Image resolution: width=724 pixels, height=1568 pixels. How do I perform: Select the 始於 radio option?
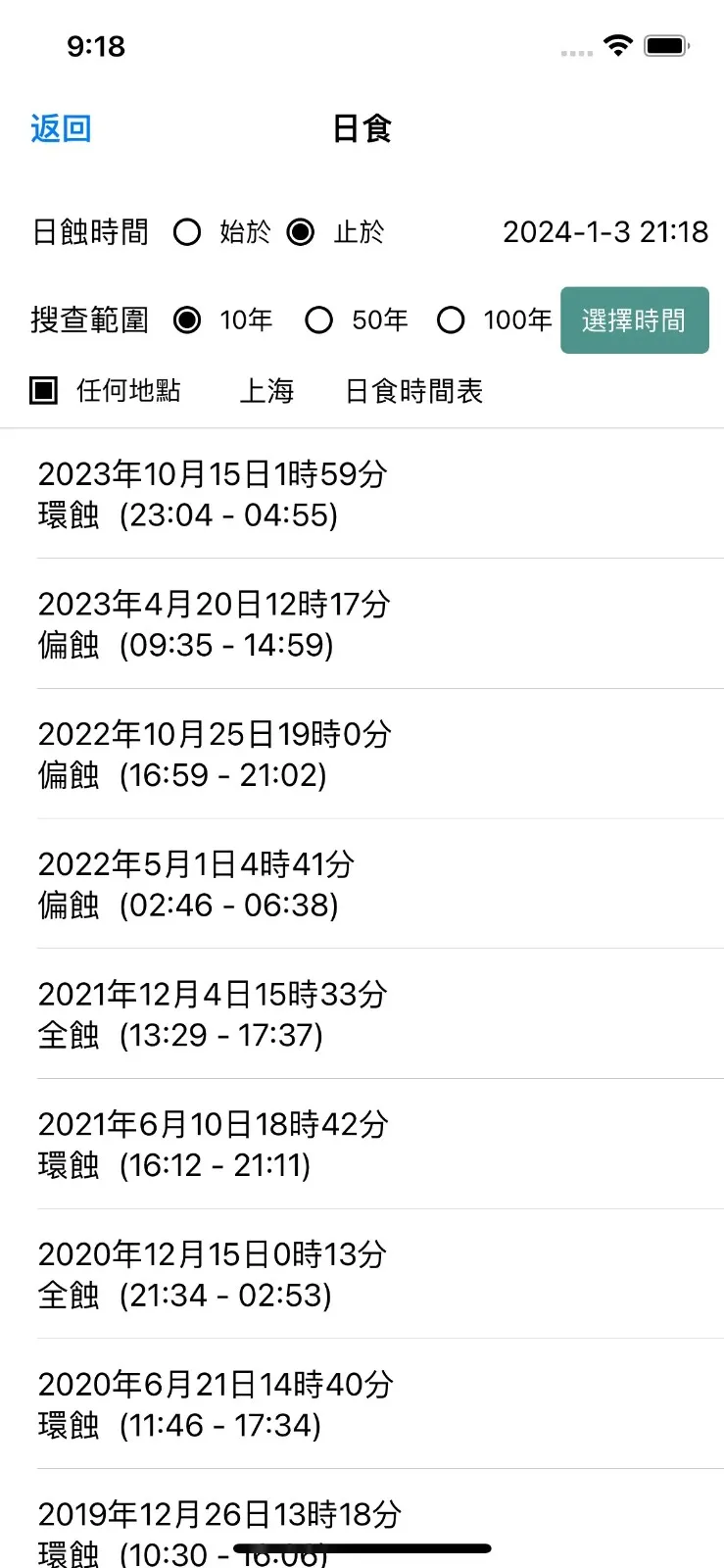187,232
